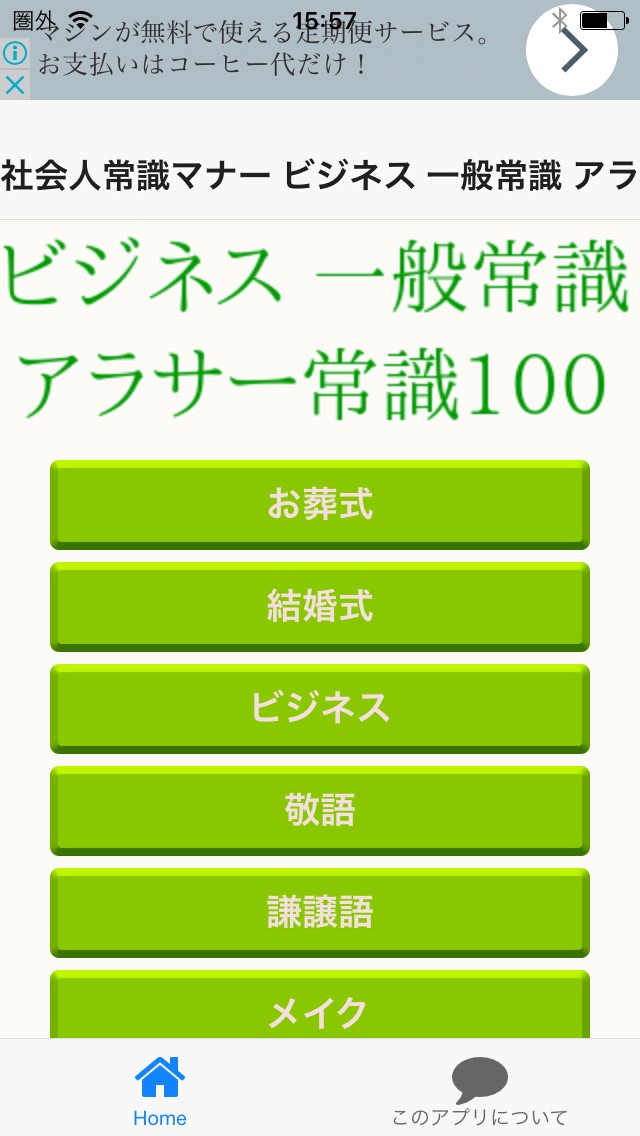Open the お葬式 category

[x=320, y=504]
